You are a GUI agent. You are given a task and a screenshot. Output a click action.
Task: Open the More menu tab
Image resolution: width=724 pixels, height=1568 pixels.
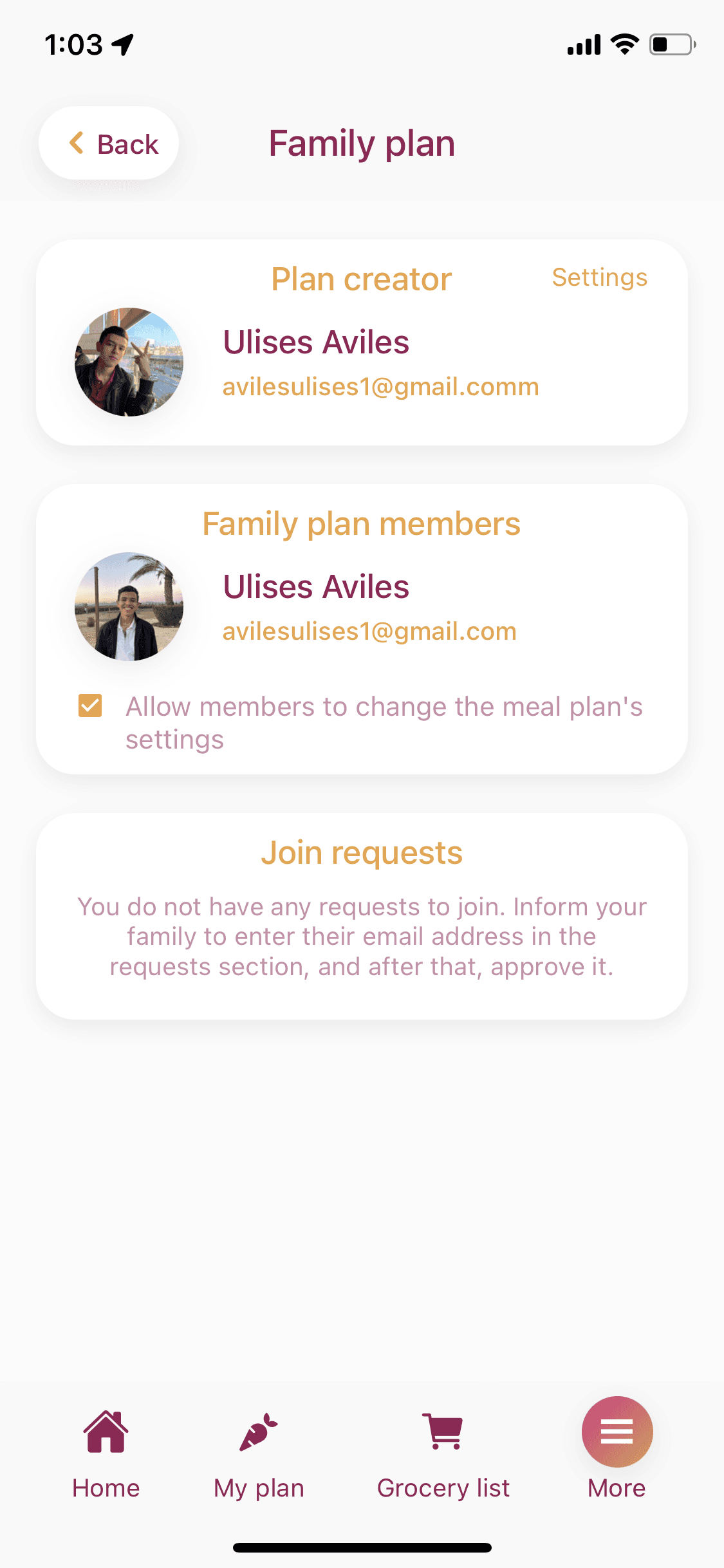coord(617,1448)
